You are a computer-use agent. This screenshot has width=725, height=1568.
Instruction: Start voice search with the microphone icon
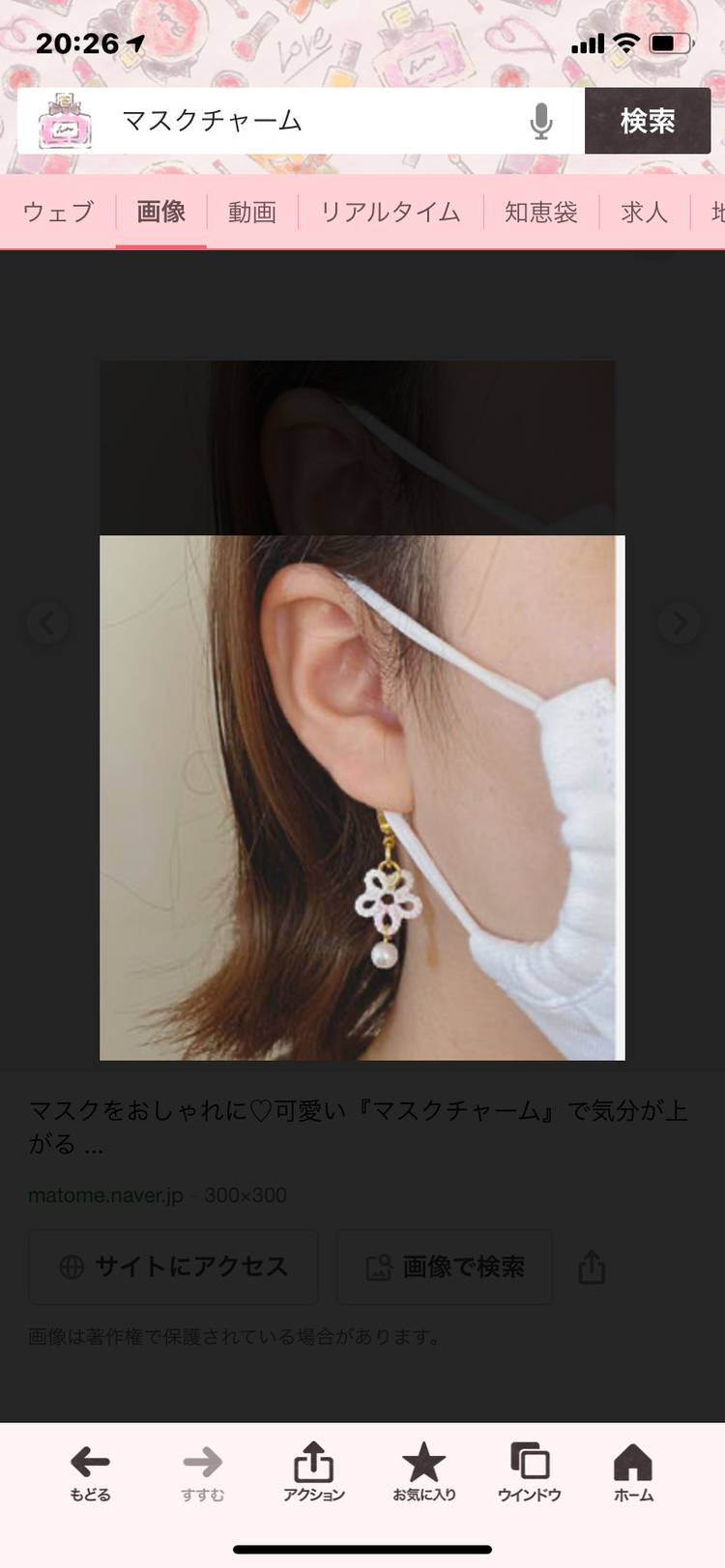(x=541, y=122)
